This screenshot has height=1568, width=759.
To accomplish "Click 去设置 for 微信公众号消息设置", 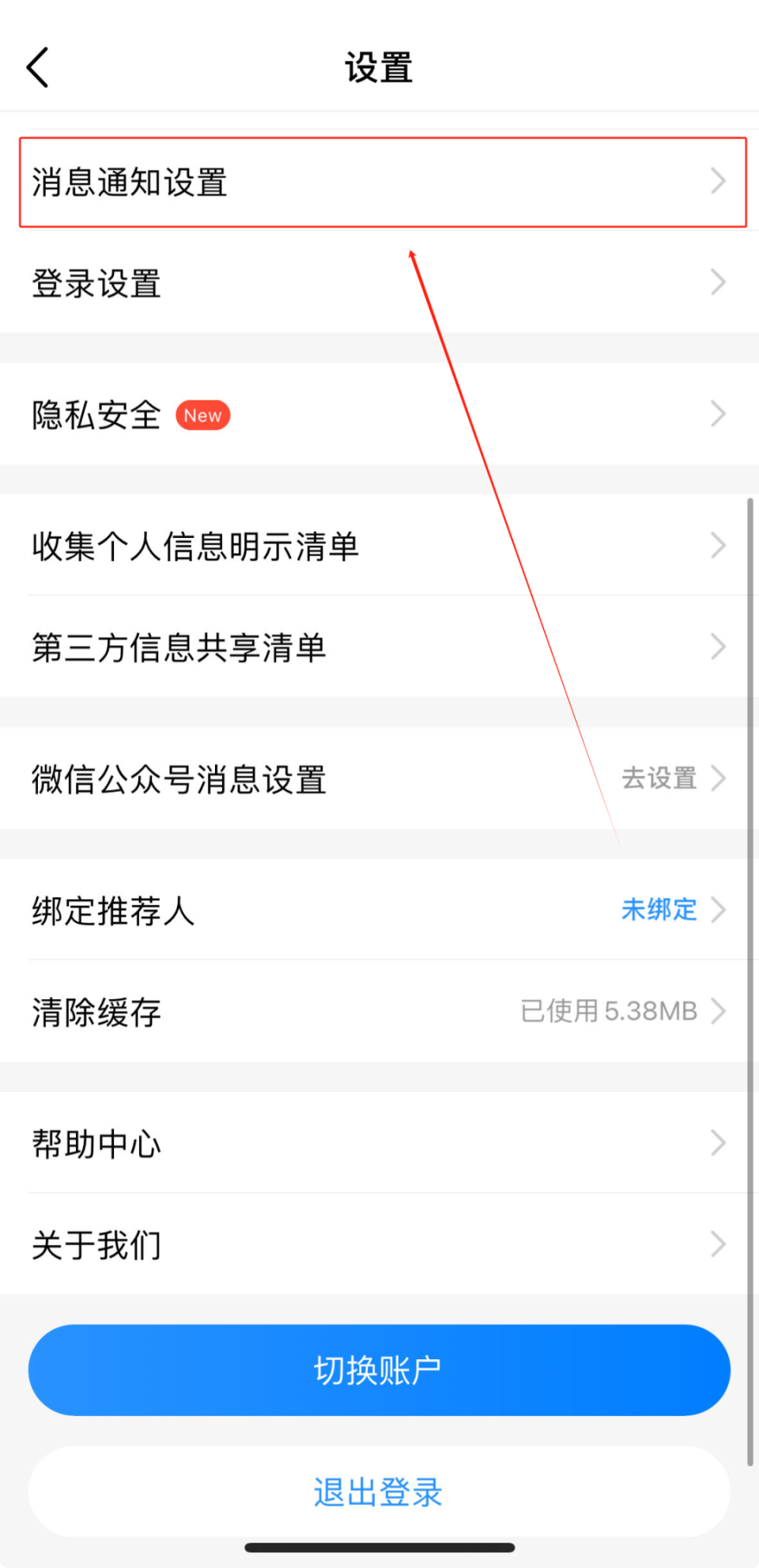I will tap(659, 778).
